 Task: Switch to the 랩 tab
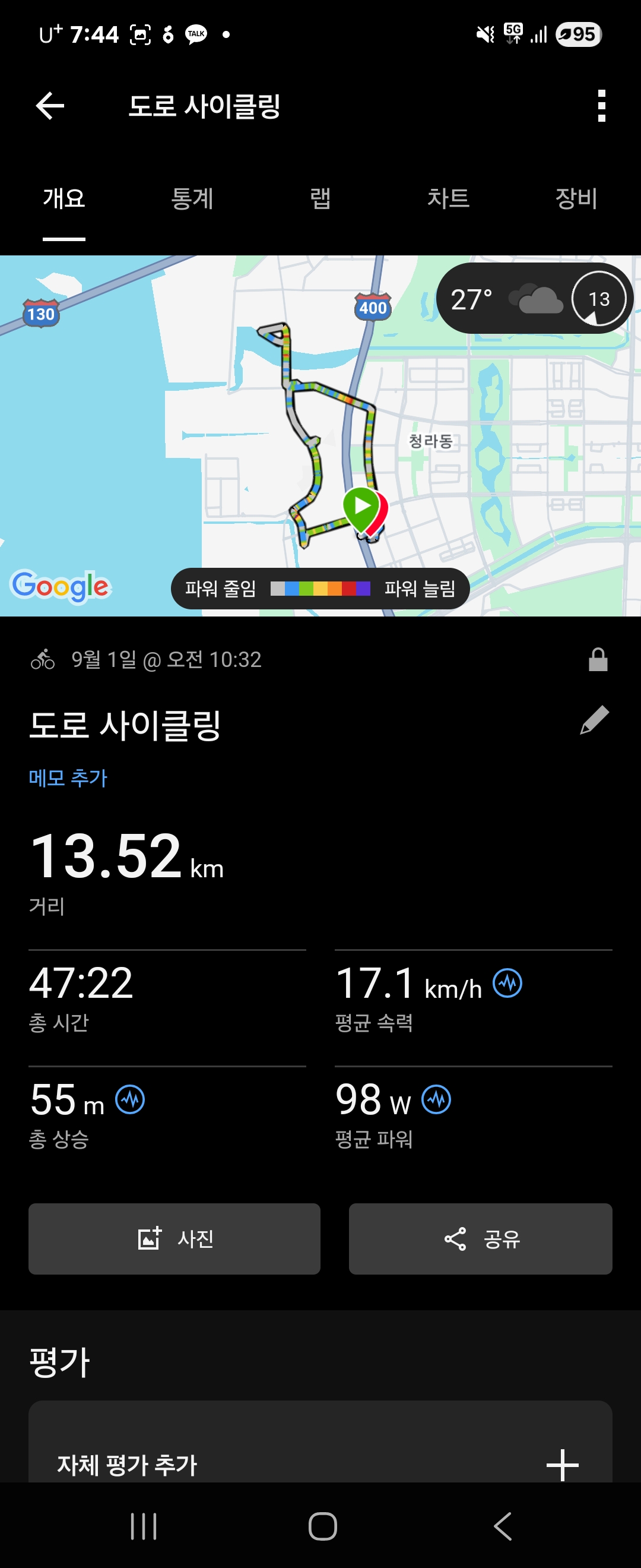pos(320,198)
